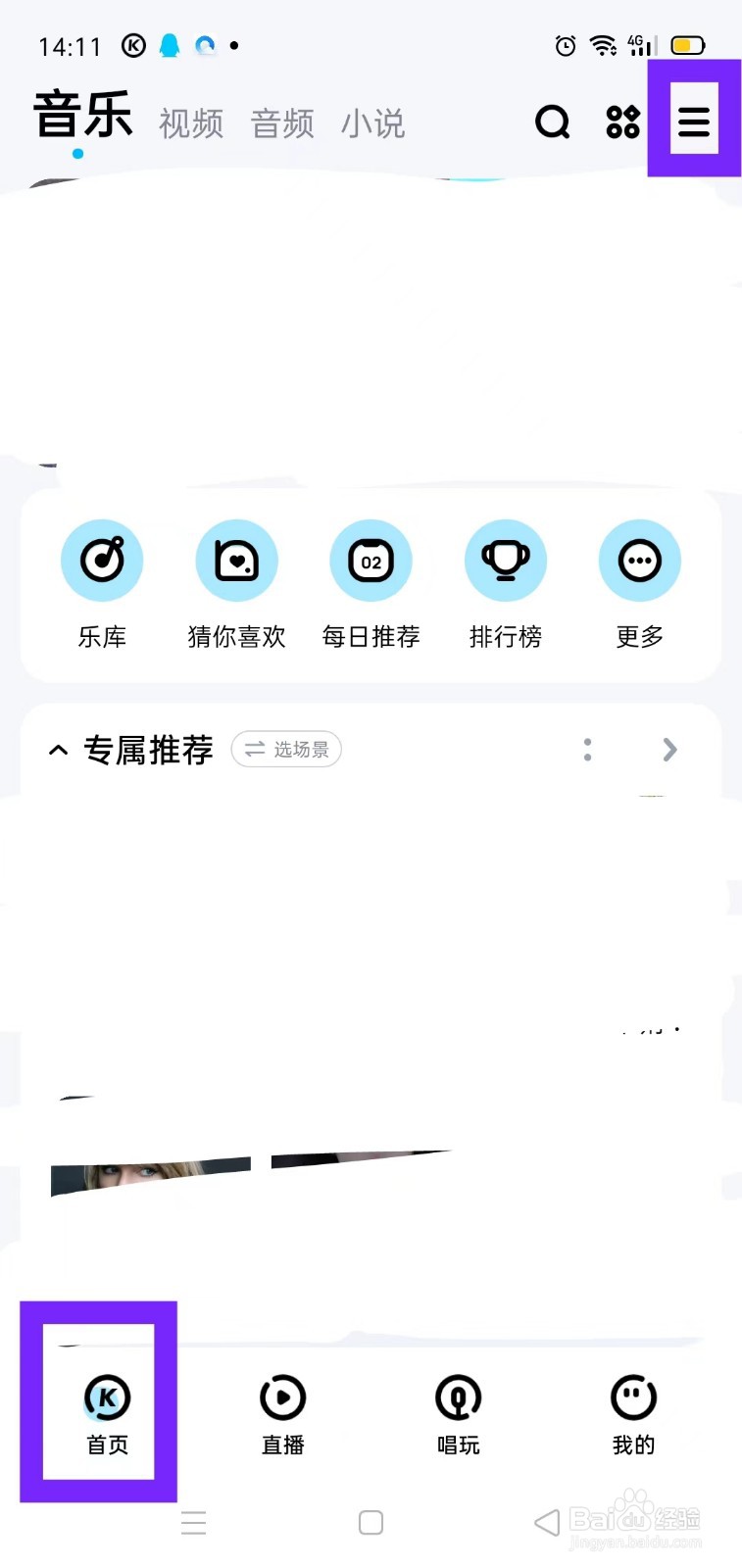This screenshot has width=742, height=1568.
Task: Open the hamburger menu at top right
Action: pyautogui.click(x=693, y=120)
